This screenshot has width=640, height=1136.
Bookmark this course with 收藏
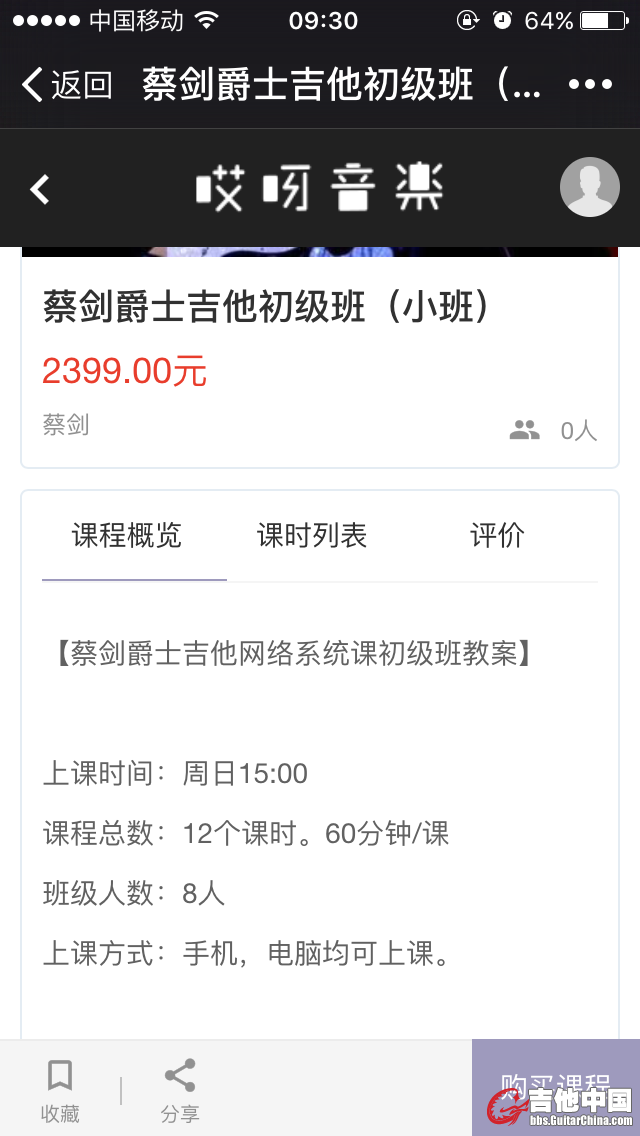point(60,1090)
